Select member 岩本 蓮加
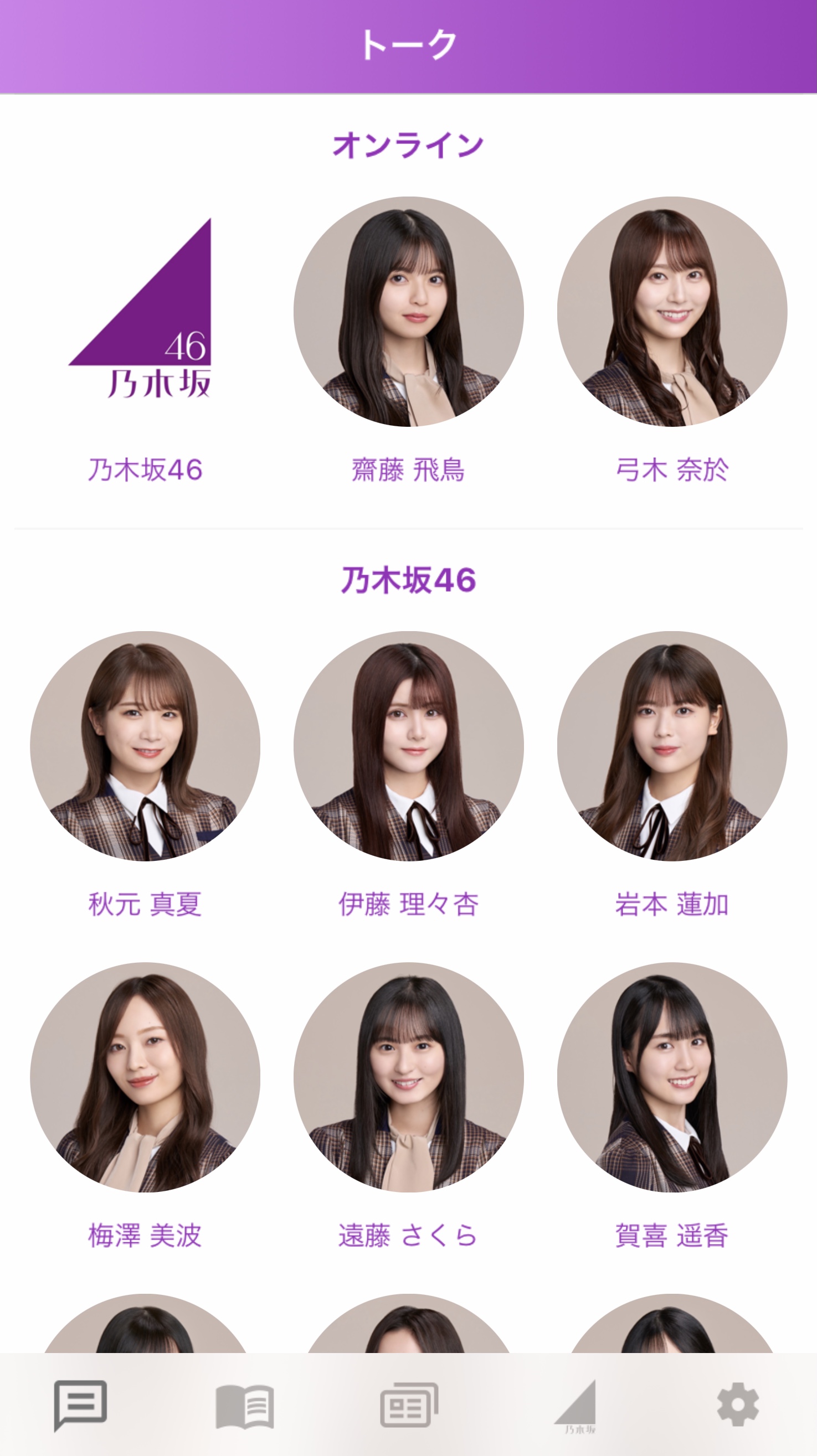The width and height of the screenshot is (817, 1456). tap(672, 746)
